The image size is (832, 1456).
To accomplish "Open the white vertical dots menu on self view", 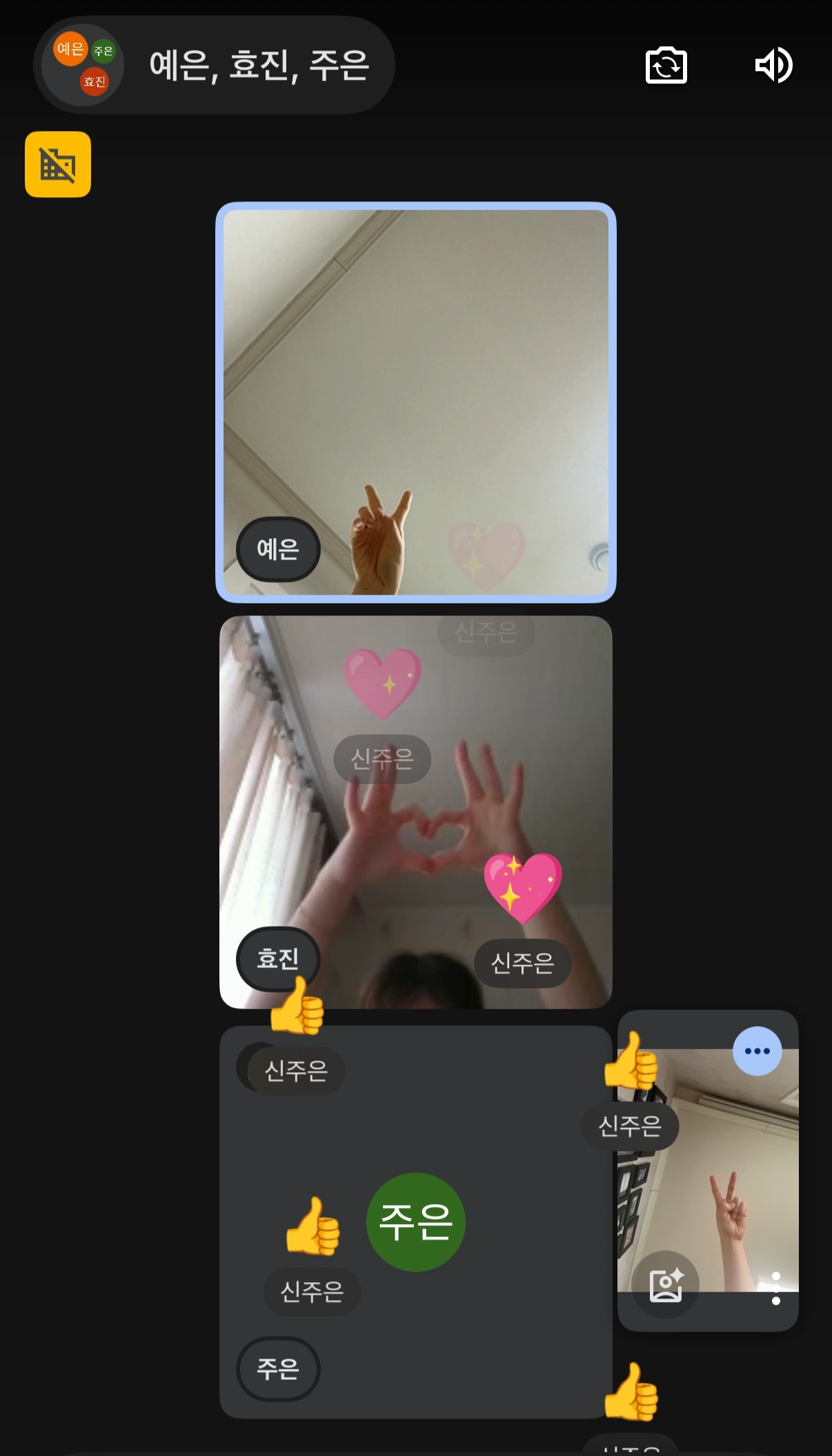I will tap(776, 1288).
